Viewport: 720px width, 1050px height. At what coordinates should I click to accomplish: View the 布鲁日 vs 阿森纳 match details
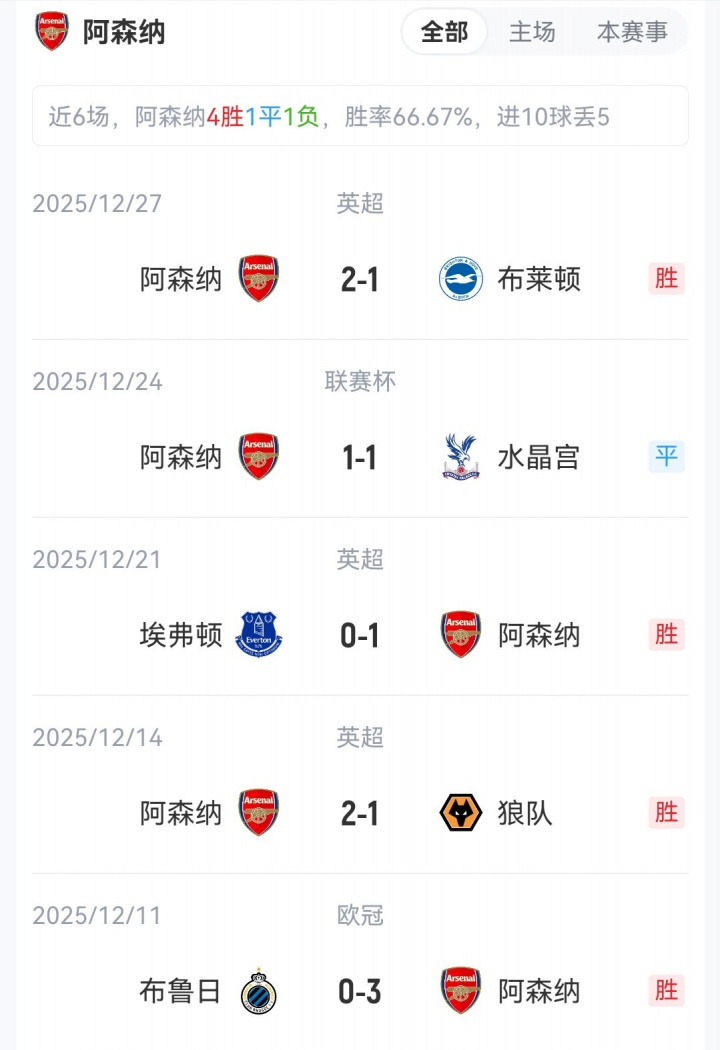click(360, 991)
